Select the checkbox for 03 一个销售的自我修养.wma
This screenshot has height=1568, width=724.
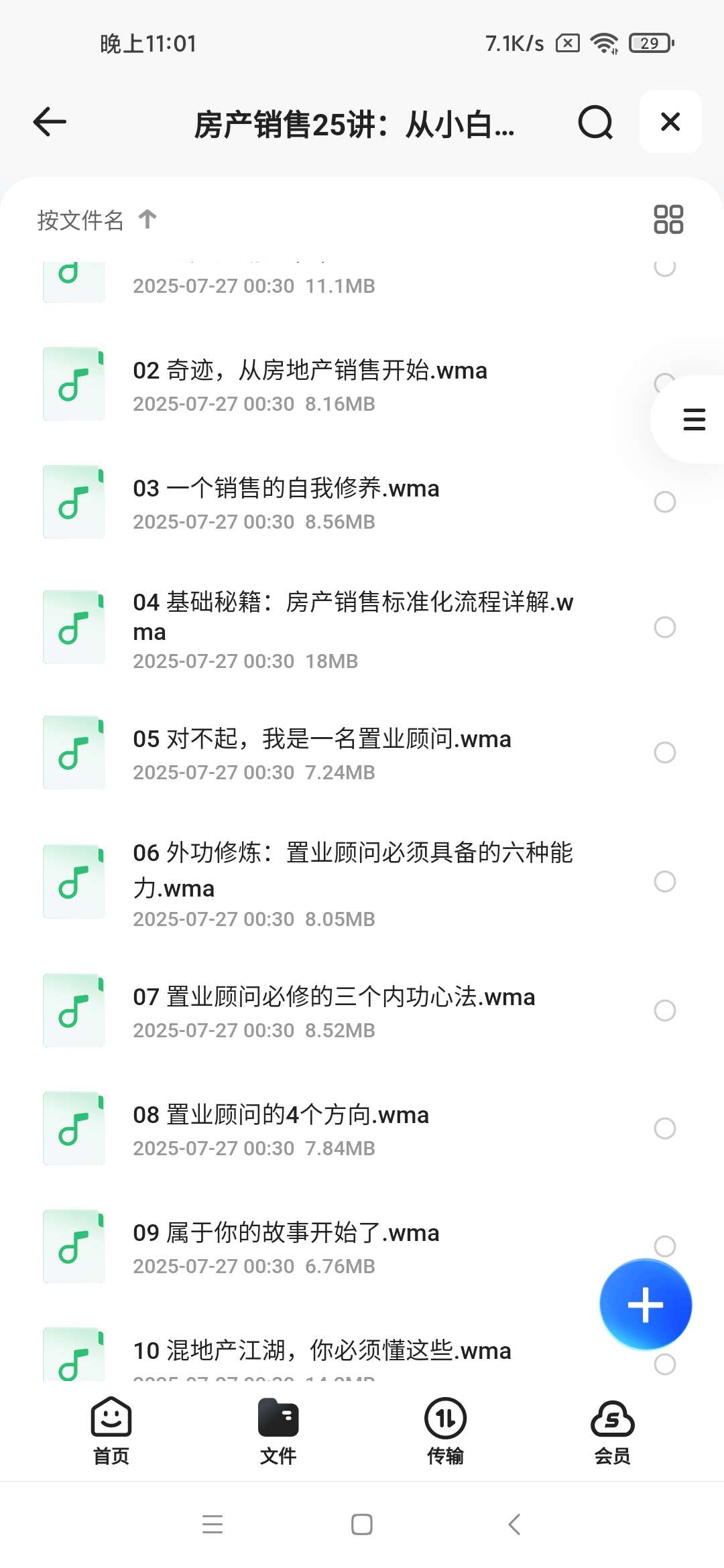tap(664, 501)
